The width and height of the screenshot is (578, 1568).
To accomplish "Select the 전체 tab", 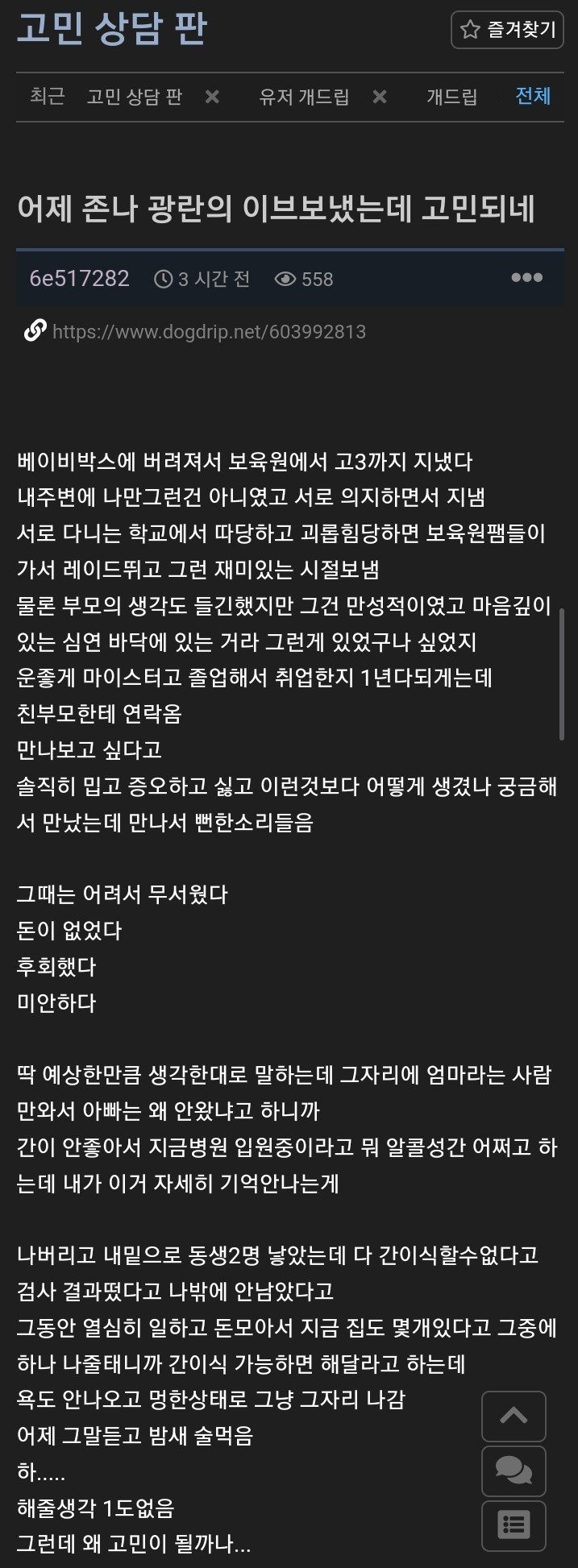I will [x=533, y=97].
